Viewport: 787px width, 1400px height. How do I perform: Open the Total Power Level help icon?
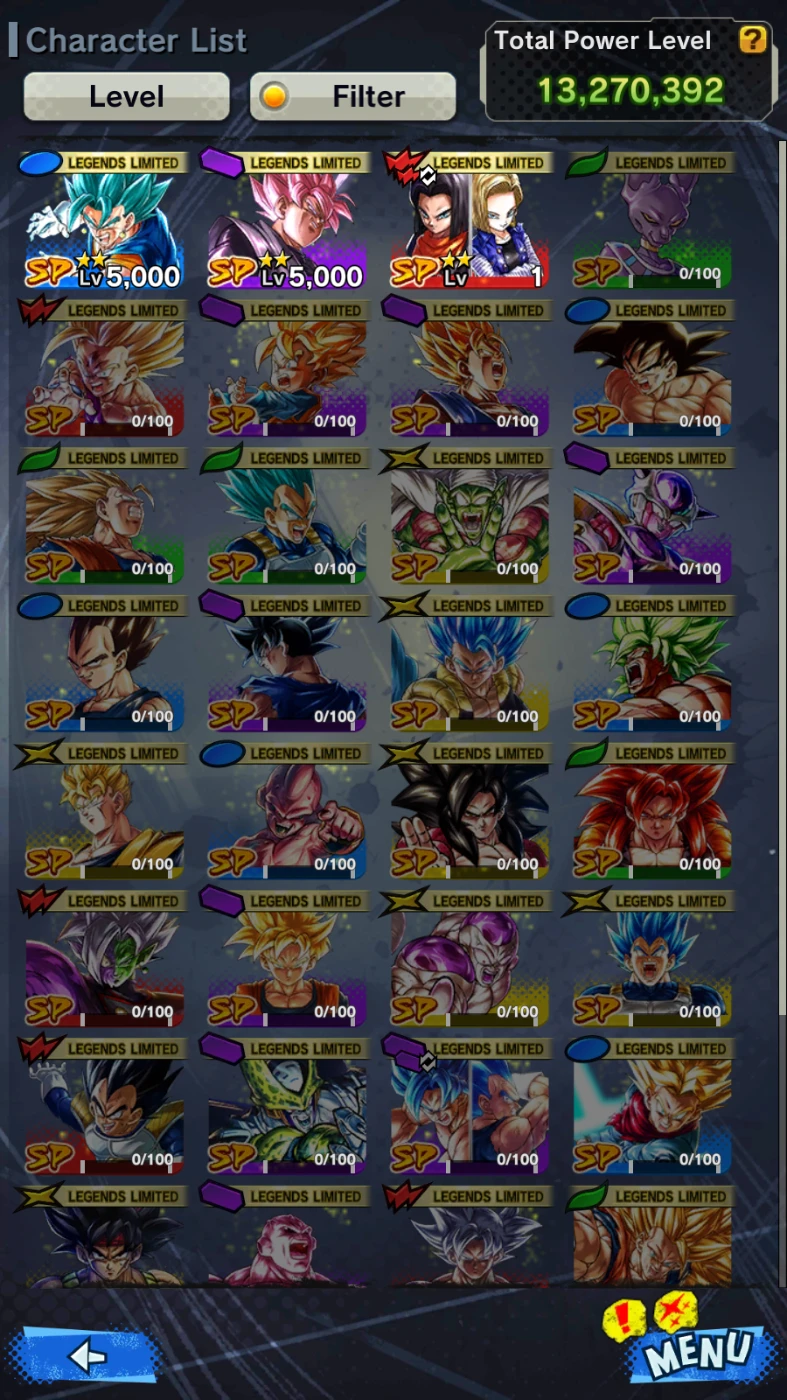[x=752, y=40]
